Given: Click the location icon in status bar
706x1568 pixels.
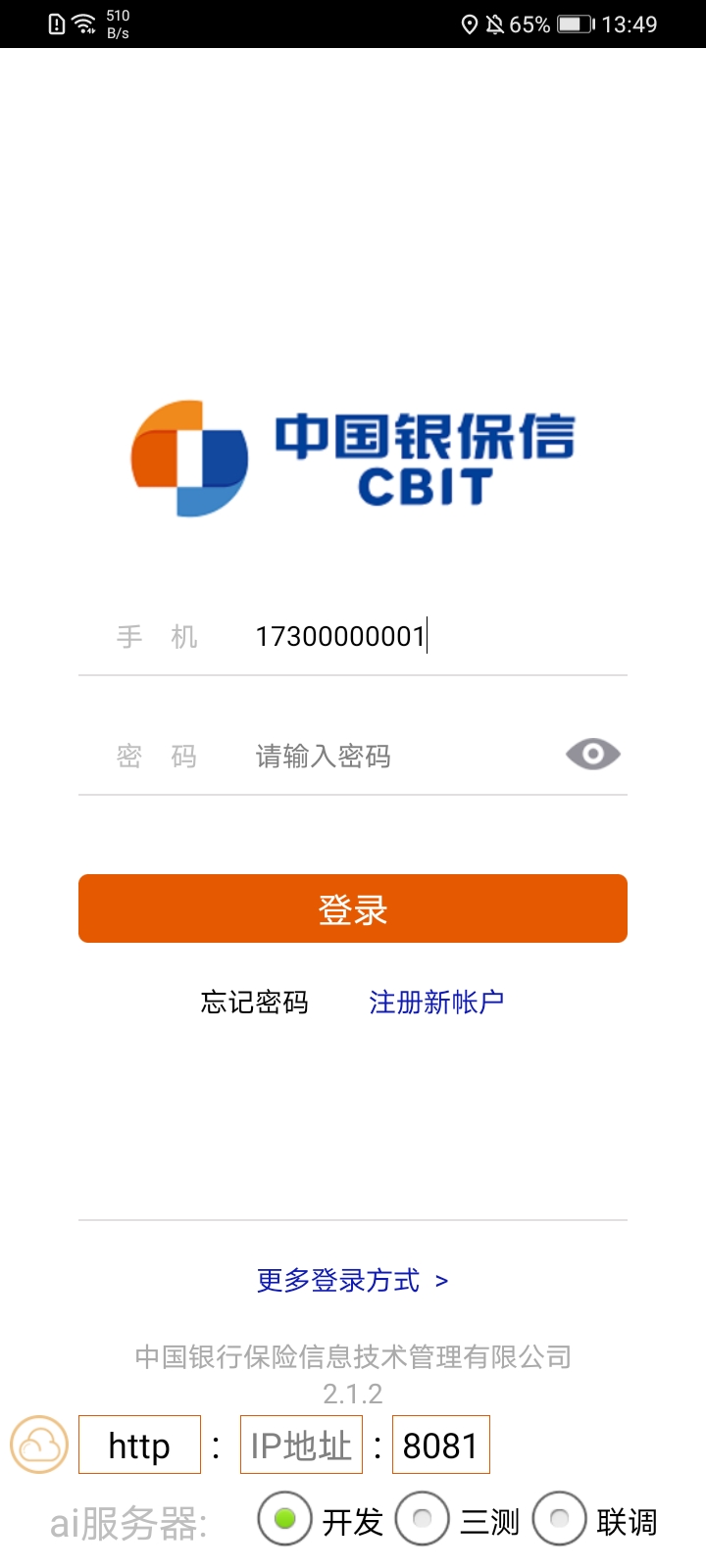Looking at the screenshot, I should [x=472, y=24].
